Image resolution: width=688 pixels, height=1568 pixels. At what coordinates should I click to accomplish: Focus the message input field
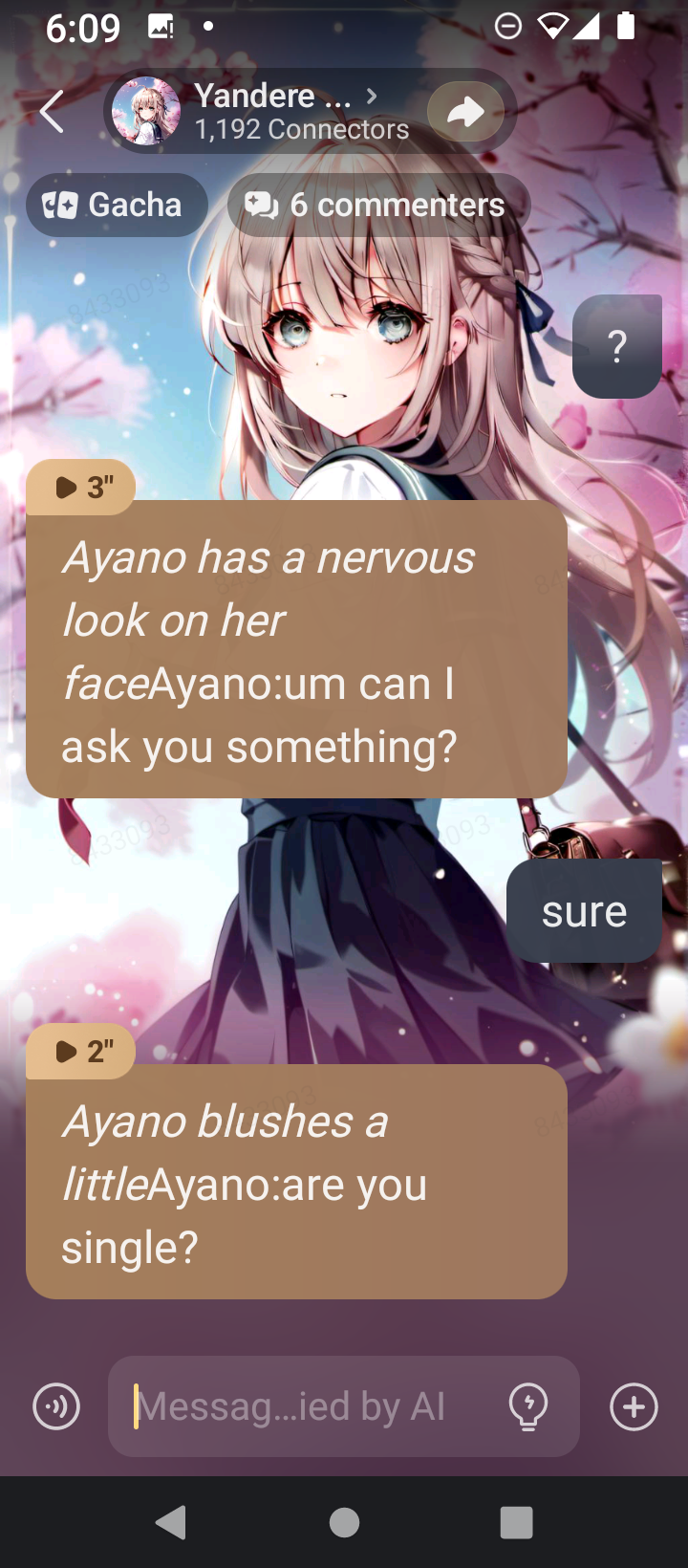[x=306, y=1406]
